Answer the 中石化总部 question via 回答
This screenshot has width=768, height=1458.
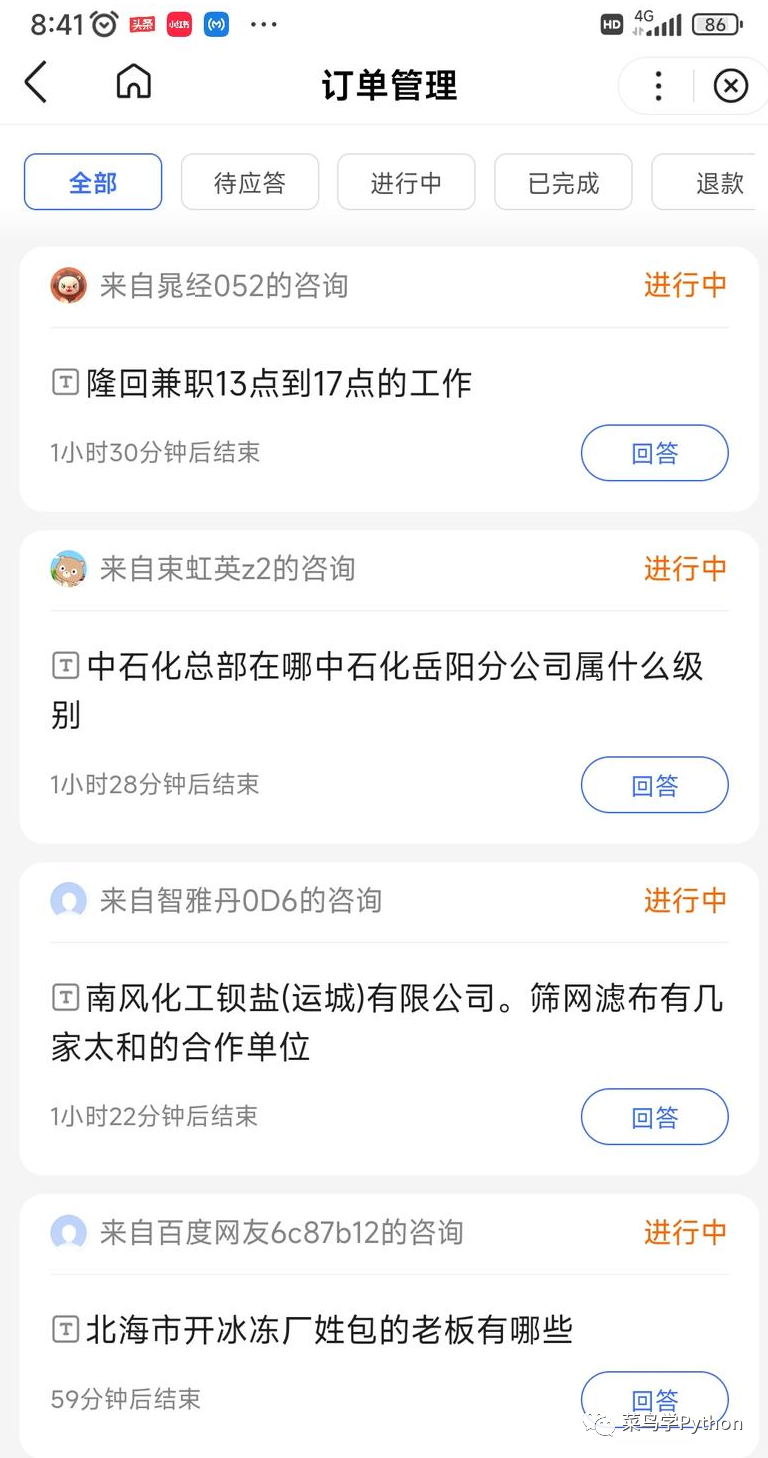(x=654, y=785)
